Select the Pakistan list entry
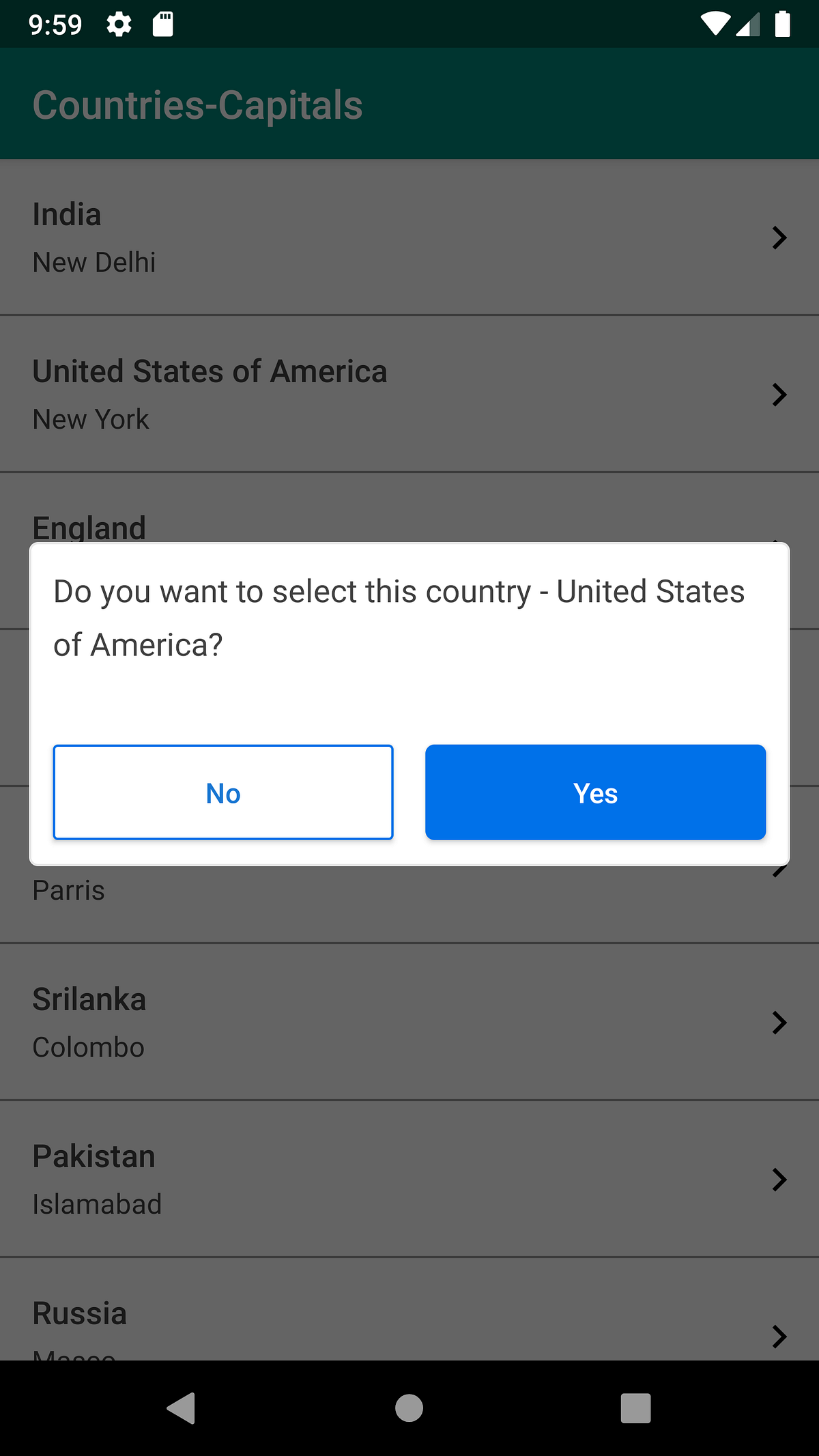 click(x=273, y=1179)
